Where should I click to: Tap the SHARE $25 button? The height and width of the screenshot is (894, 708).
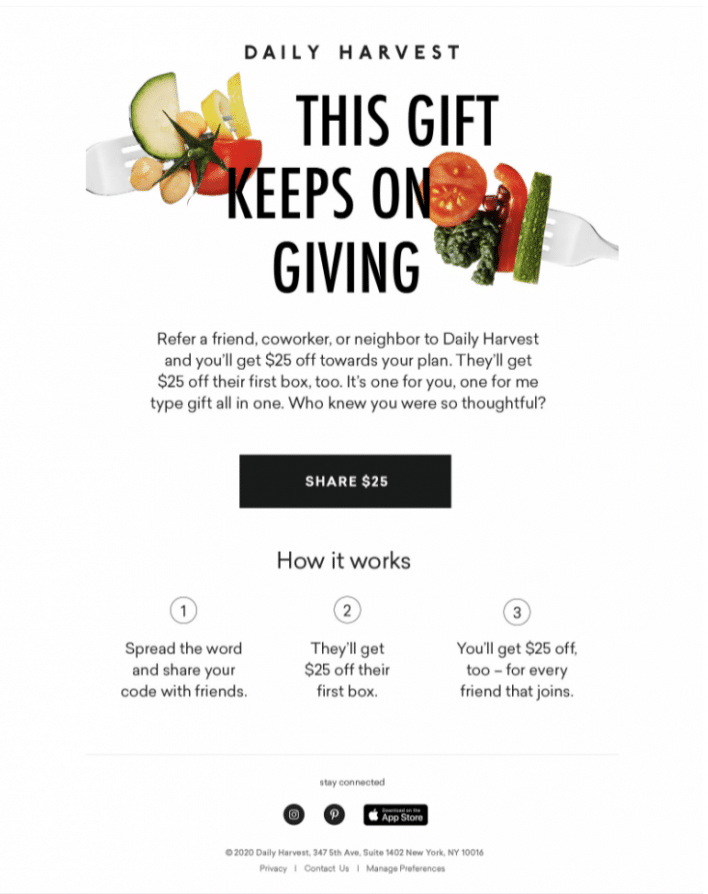click(345, 481)
